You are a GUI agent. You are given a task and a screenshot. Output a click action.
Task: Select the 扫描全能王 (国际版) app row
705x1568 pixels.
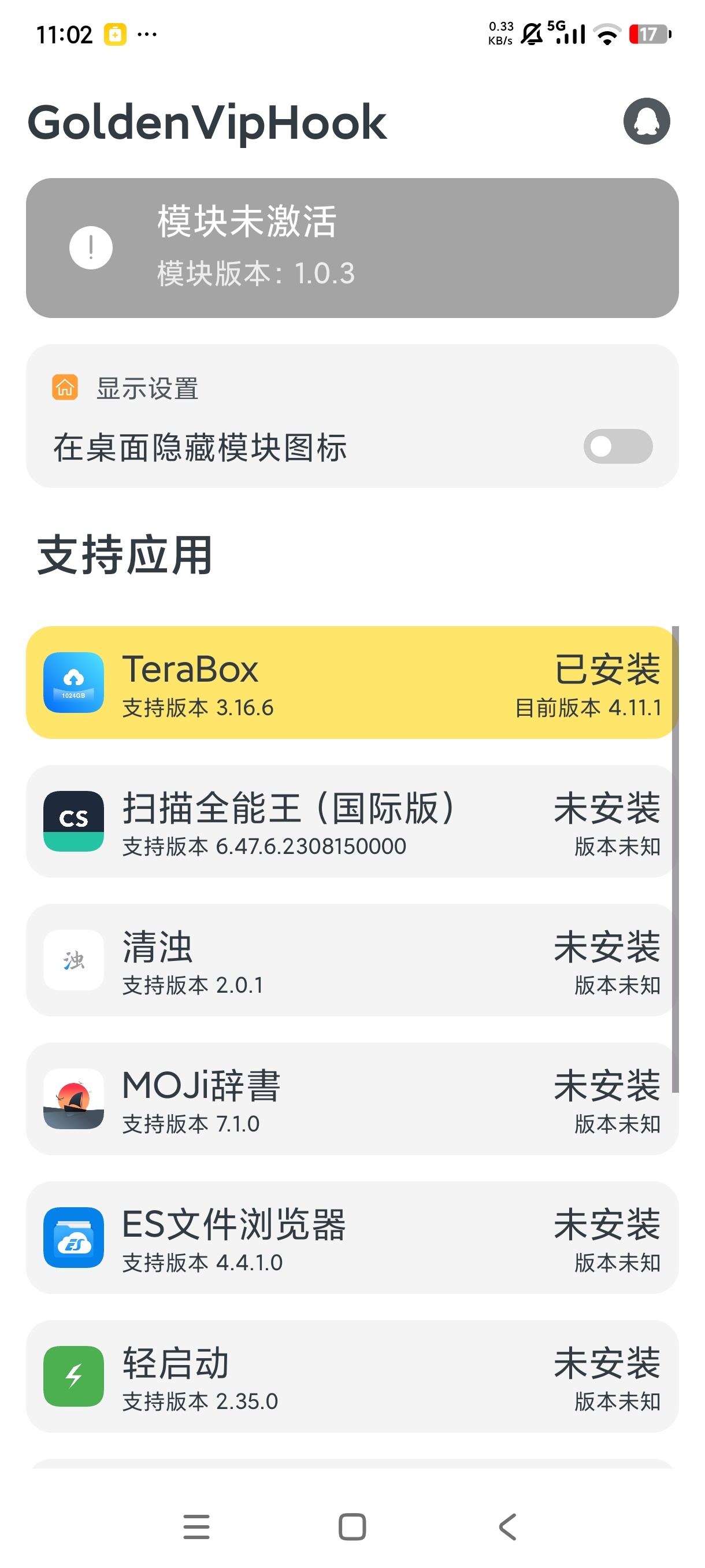[x=351, y=821]
